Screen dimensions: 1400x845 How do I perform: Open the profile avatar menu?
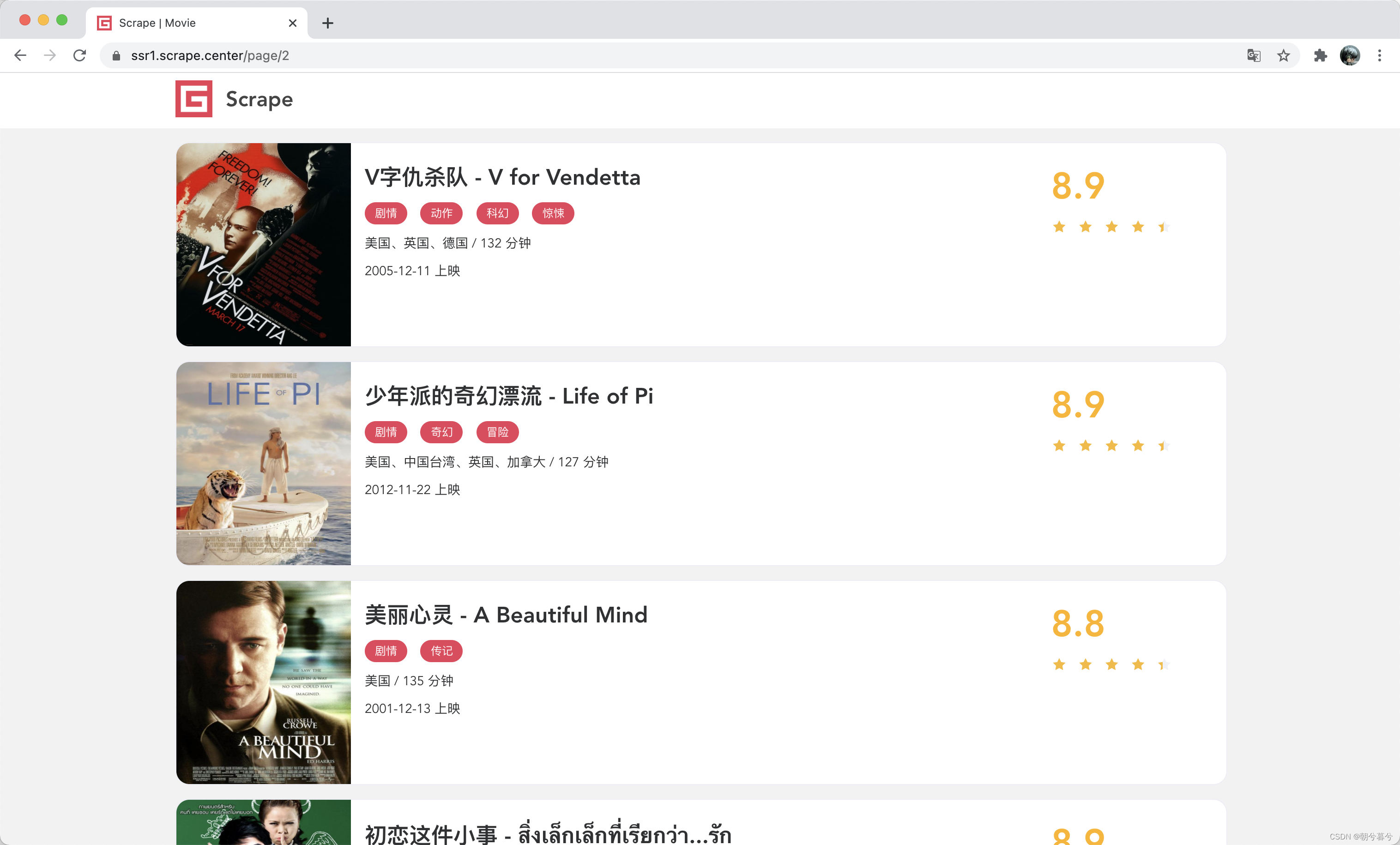[1349, 55]
